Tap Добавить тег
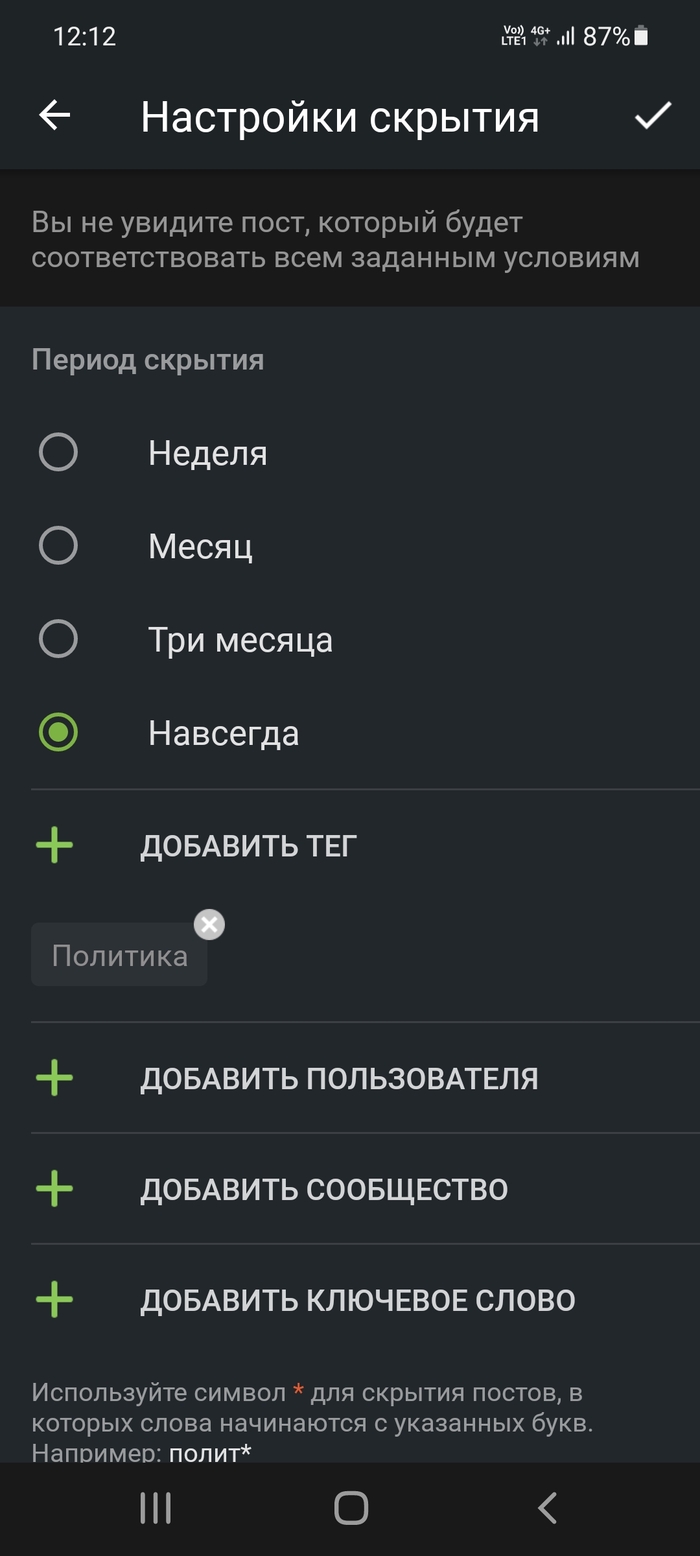700x1556 pixels. (248, 846)
